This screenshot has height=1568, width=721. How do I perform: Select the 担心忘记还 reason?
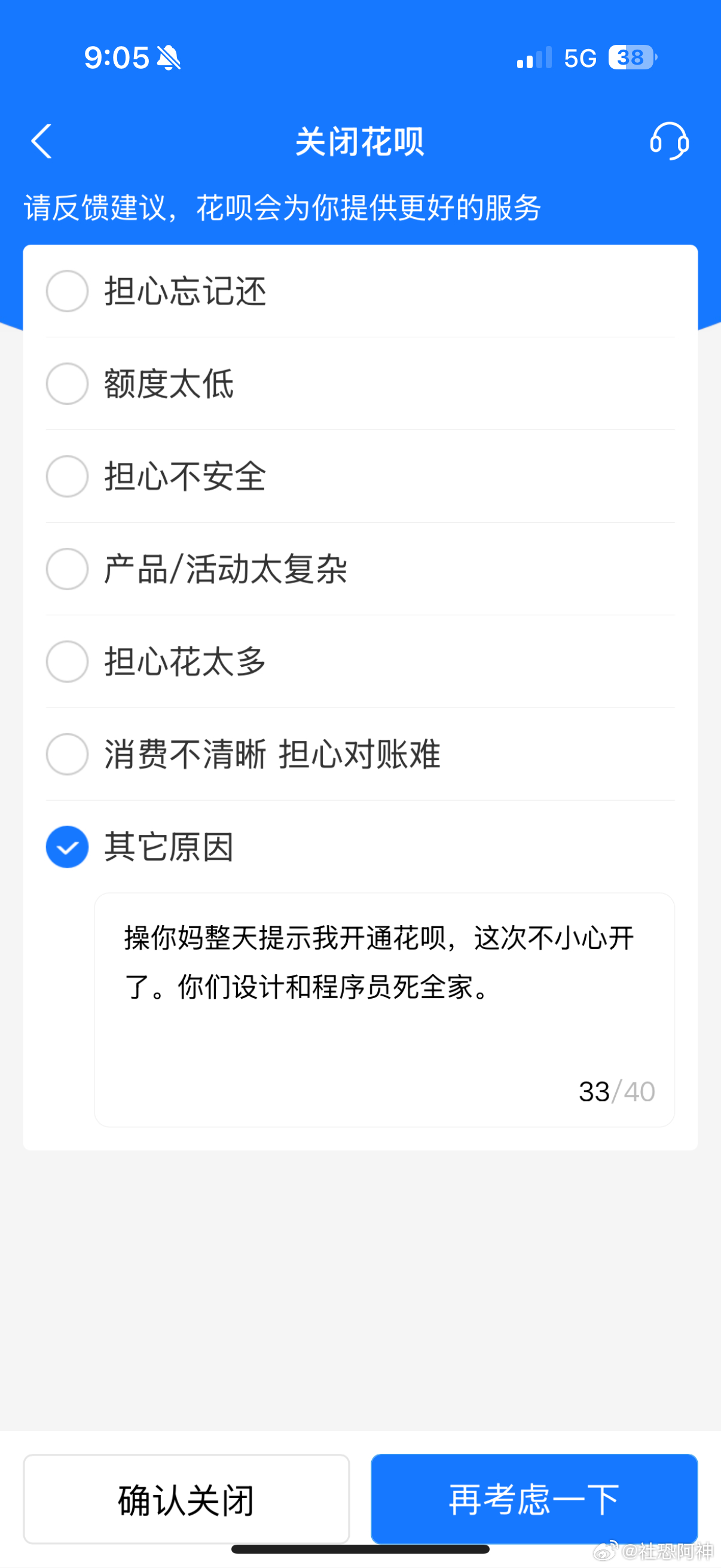pyautogui.click(x=68, y=291)
